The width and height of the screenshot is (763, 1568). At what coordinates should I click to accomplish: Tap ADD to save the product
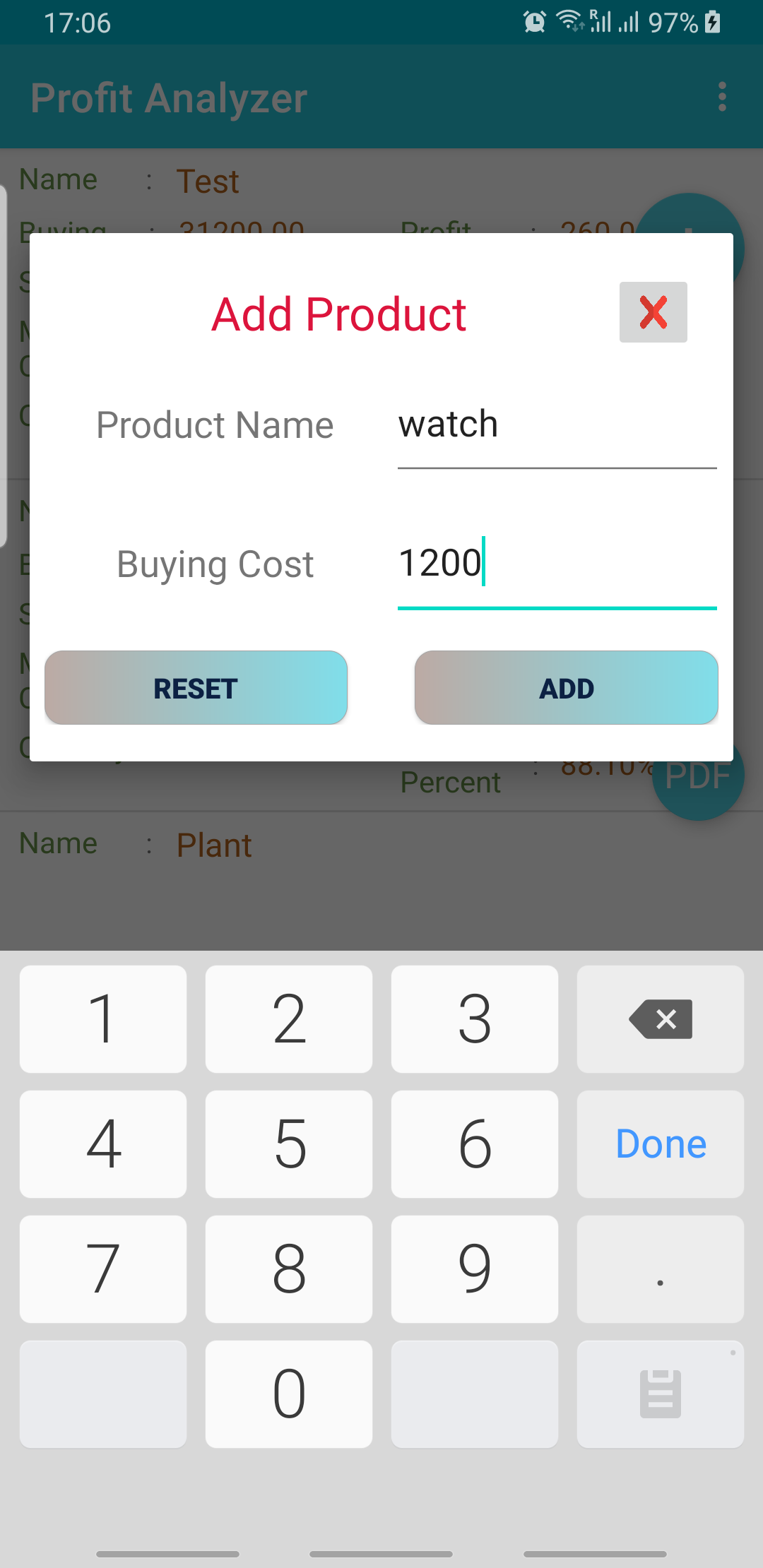point(566,688)
